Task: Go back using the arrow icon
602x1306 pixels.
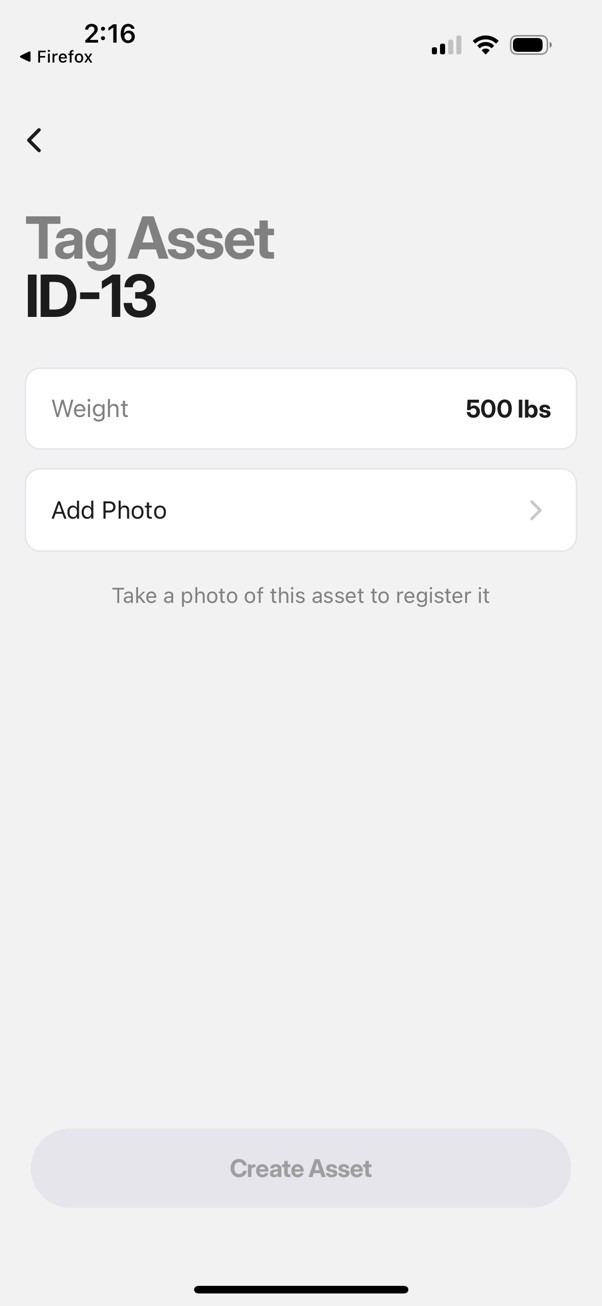Action: pos(35,140)
